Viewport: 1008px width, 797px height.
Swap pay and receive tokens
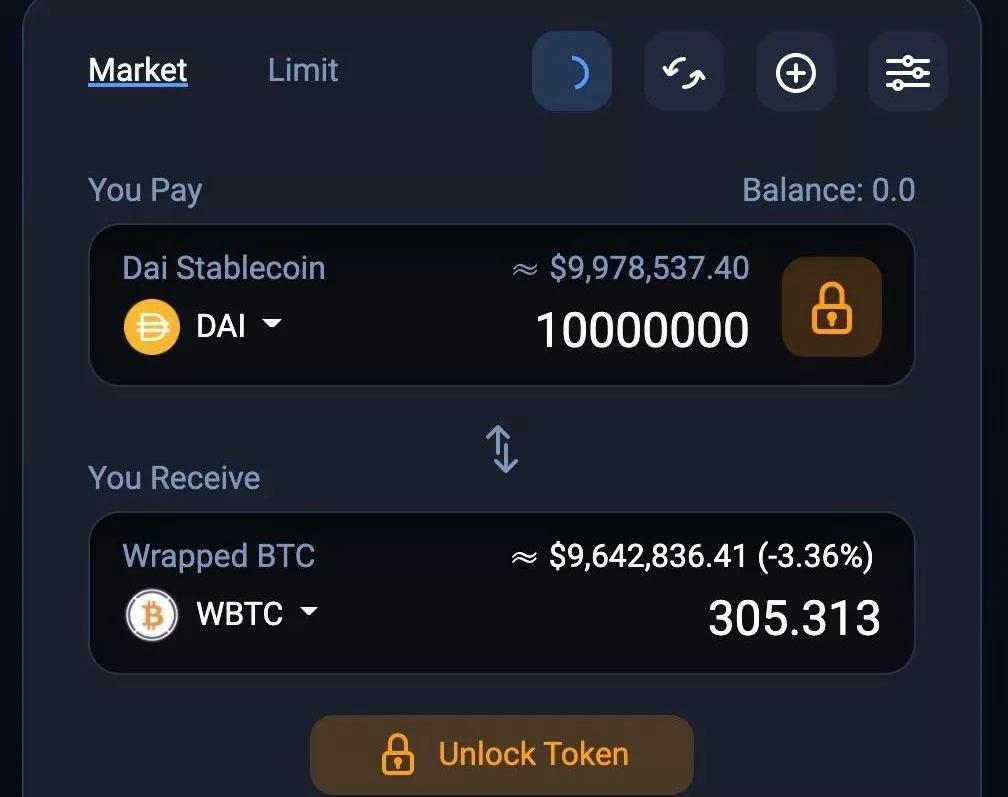(x=502, y=449)
